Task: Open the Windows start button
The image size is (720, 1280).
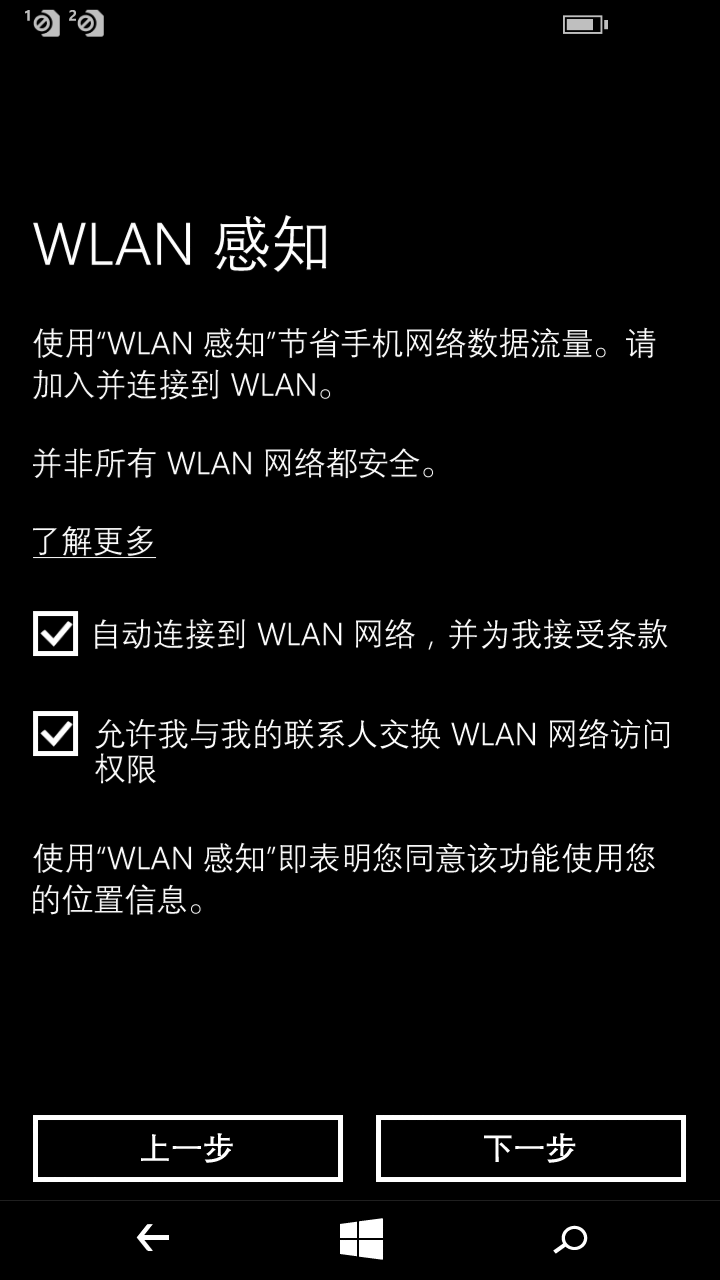Action: coord(361,1239)
